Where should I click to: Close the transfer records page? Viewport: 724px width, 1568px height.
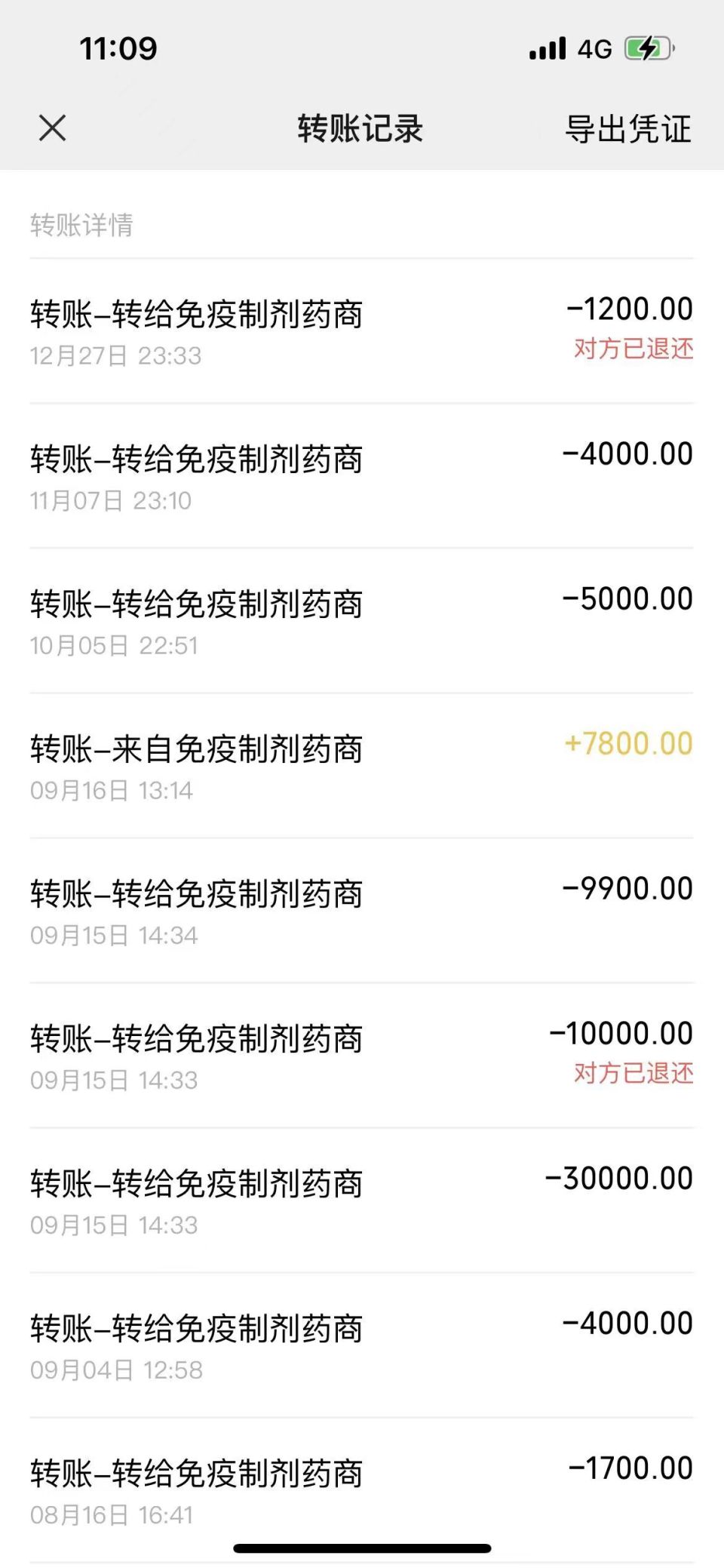click(x=52, y=128)
